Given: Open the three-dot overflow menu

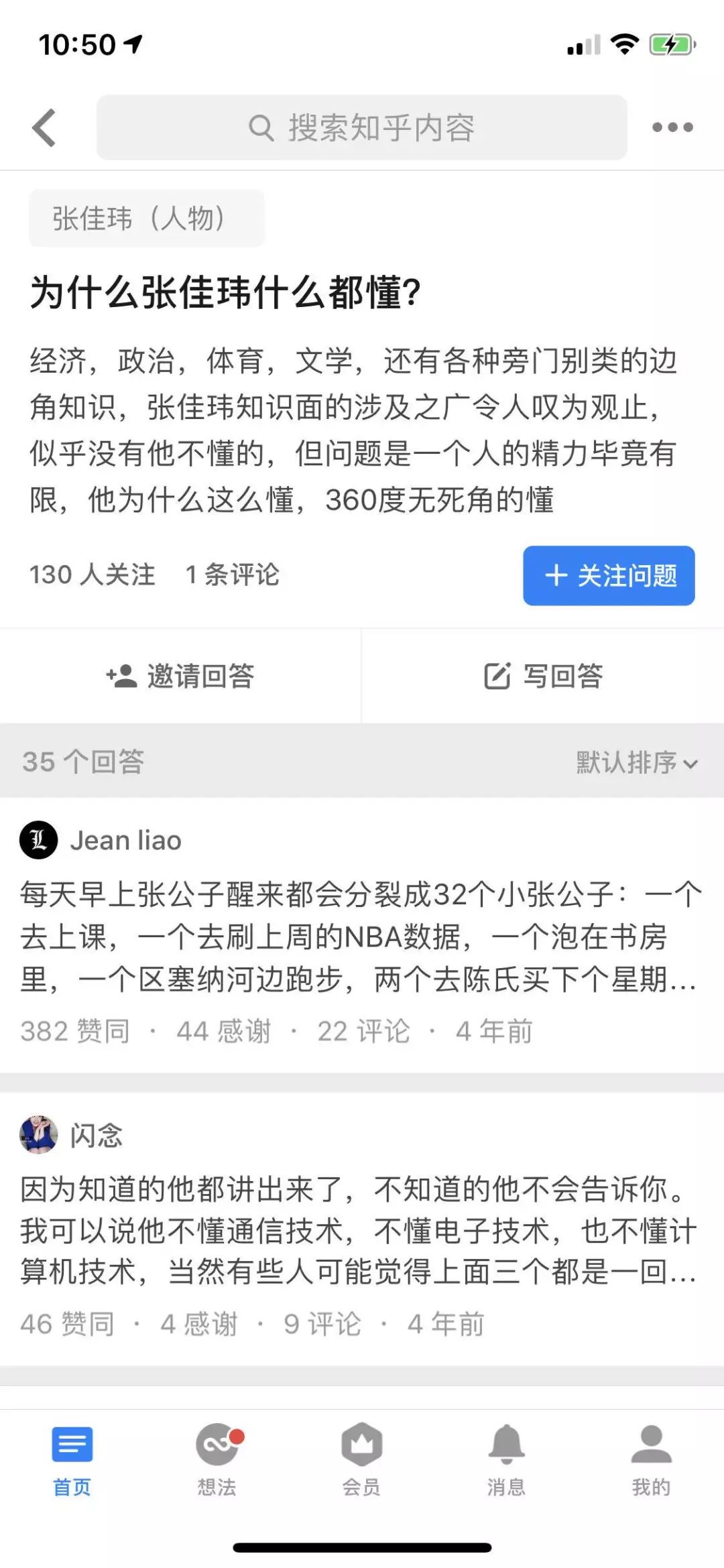Looking at the screenshot, I should pos(672,127).
